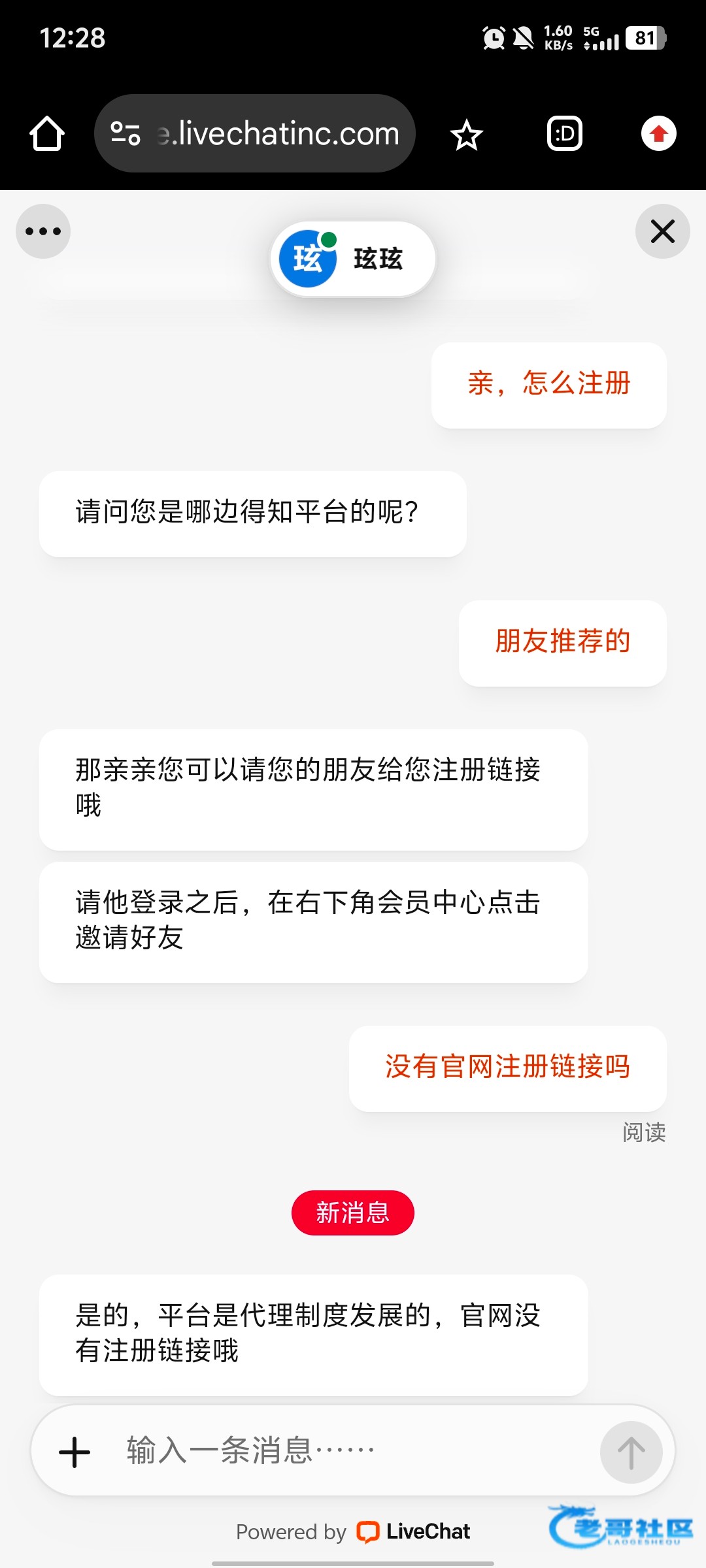Screen dimensions: 706x1568
Task: Jump to new messages via 新消息
Action: (353, 1213)
